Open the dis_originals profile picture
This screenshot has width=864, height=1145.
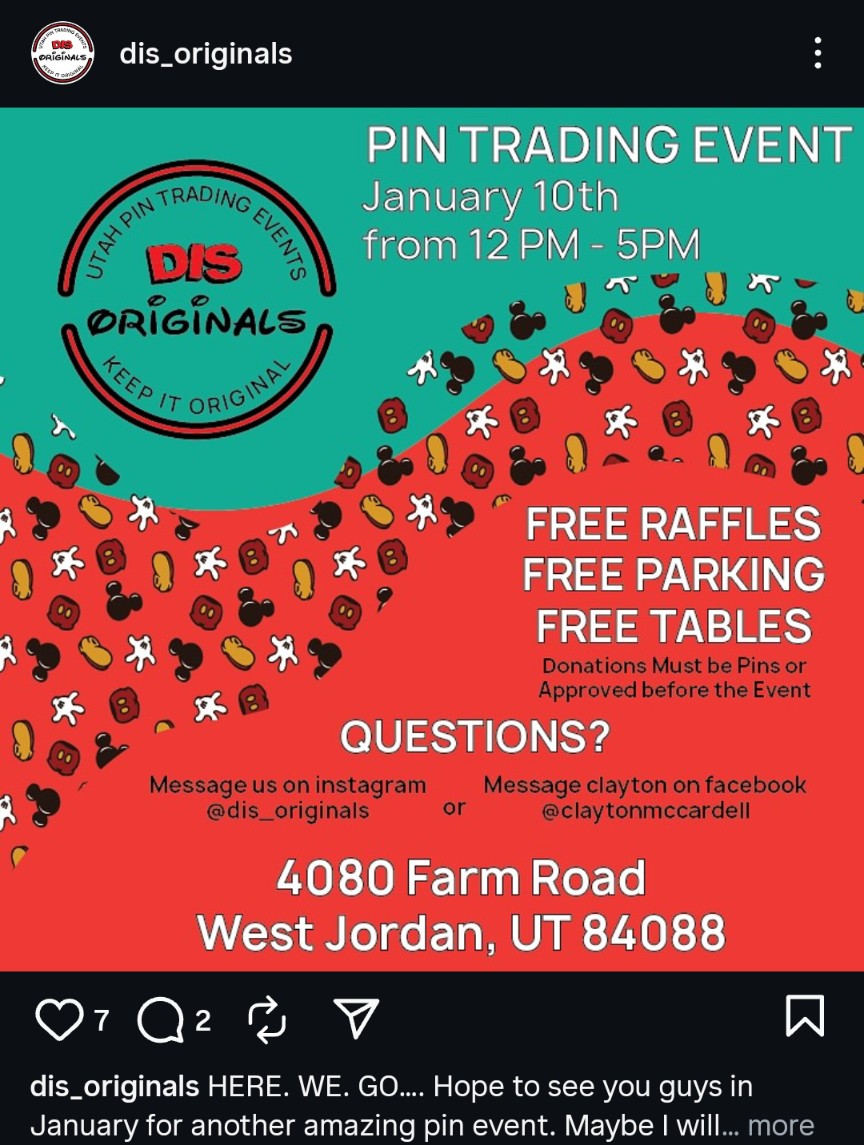(x=62, y=53)
